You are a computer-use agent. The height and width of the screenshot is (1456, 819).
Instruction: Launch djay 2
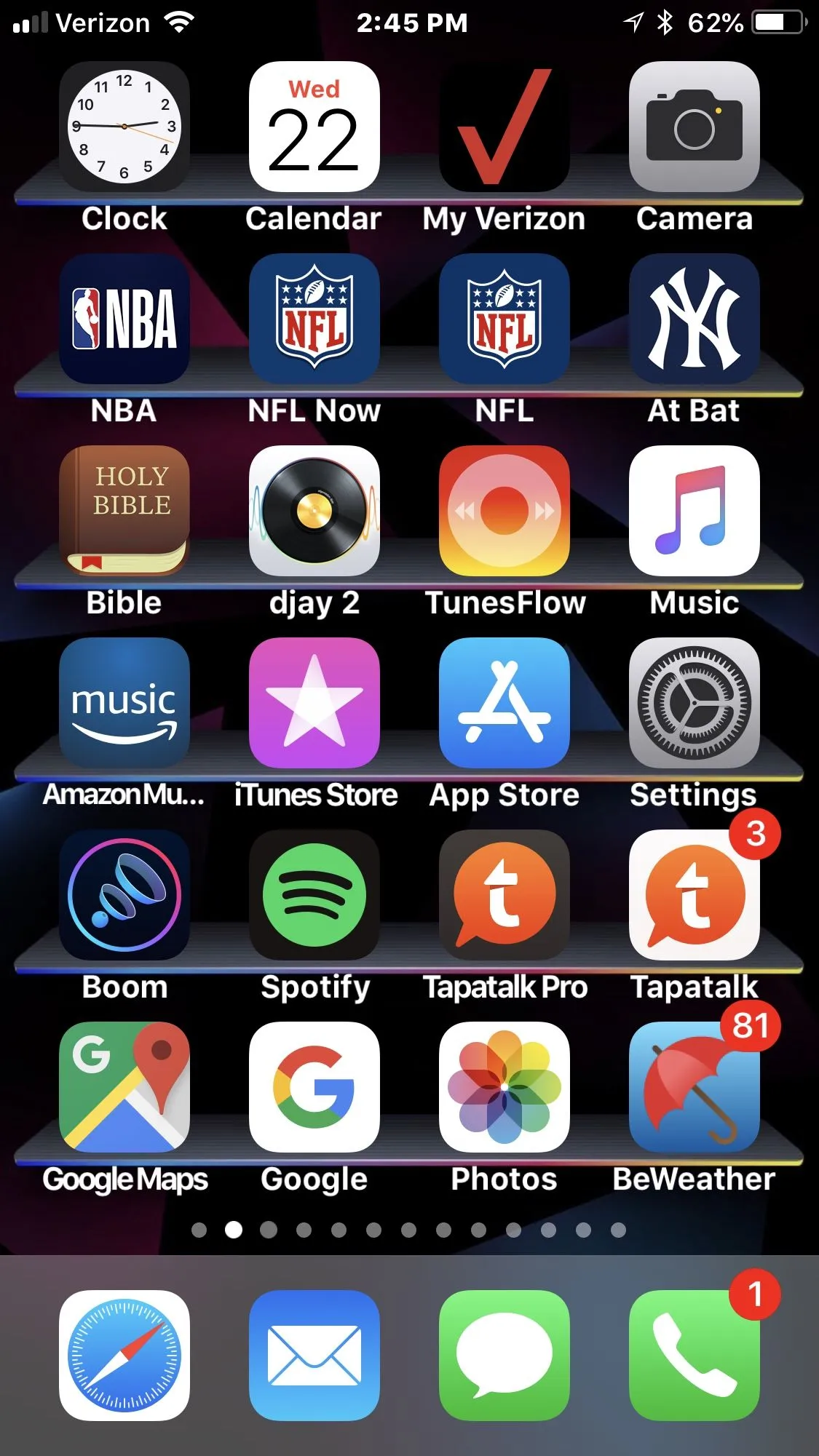[314, 511]
